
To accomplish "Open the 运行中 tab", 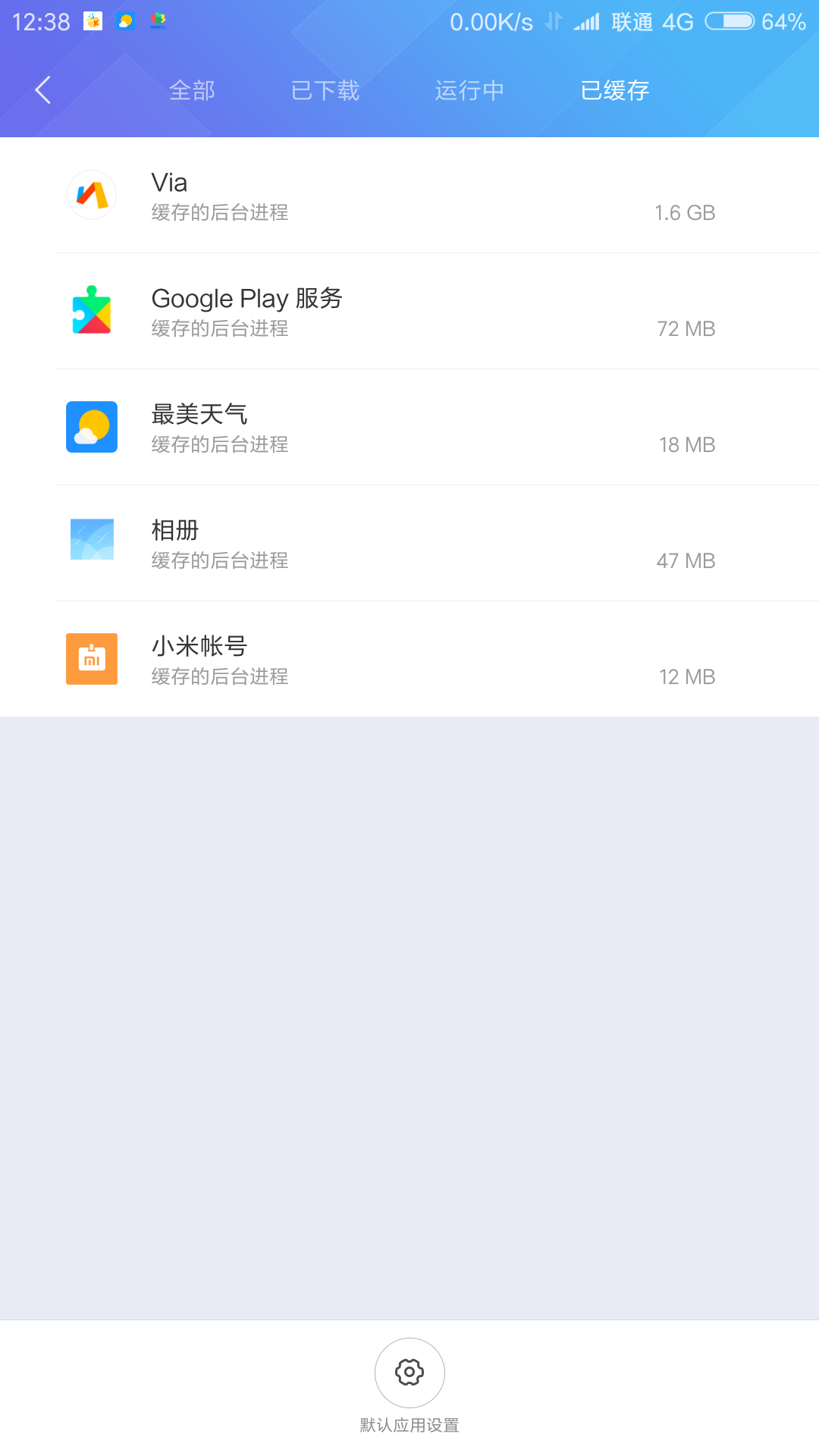I will tap(469, 89).
